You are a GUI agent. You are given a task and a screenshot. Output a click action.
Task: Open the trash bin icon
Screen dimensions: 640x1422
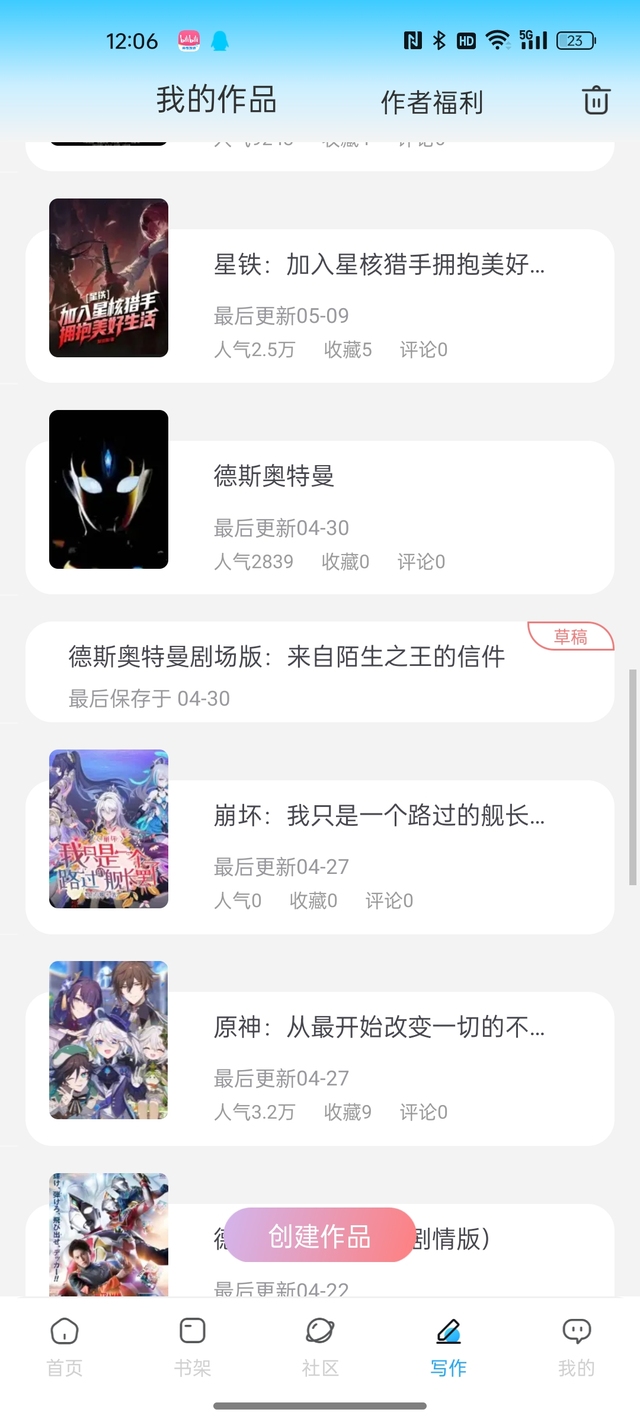pyautogui.click(x=596, y=100)
